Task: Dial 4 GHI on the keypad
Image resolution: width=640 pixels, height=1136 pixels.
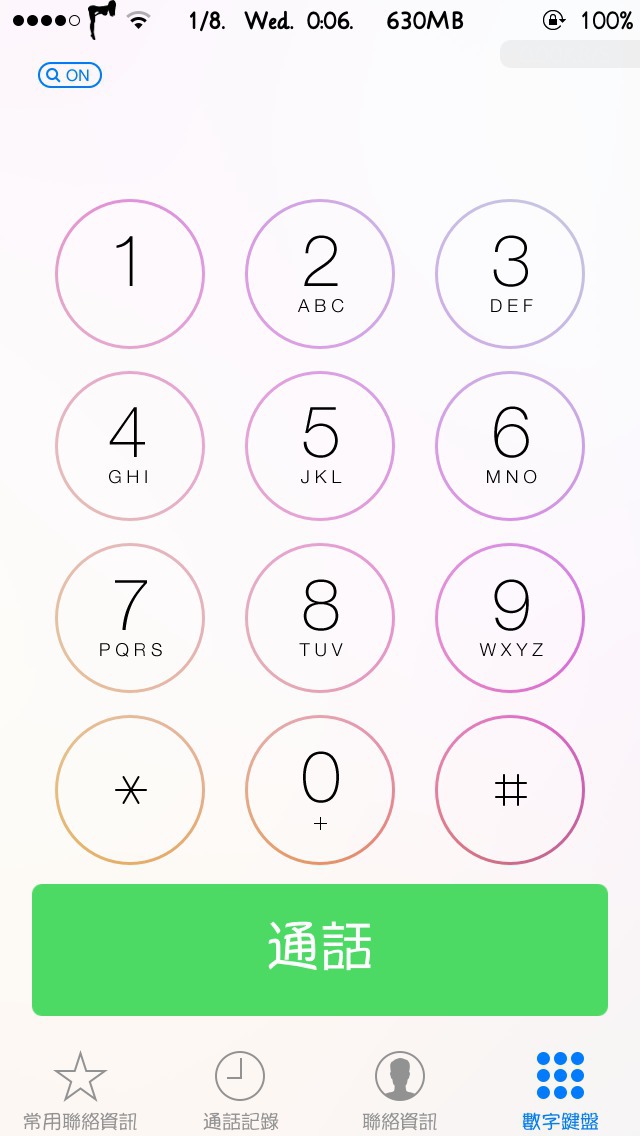Action: [130, 446]
